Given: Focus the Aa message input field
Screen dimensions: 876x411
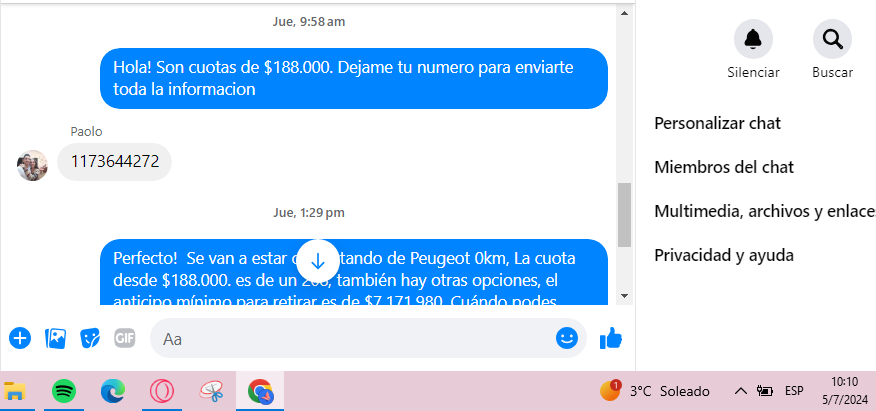Looking at the screenshot, I should point(350,339).
